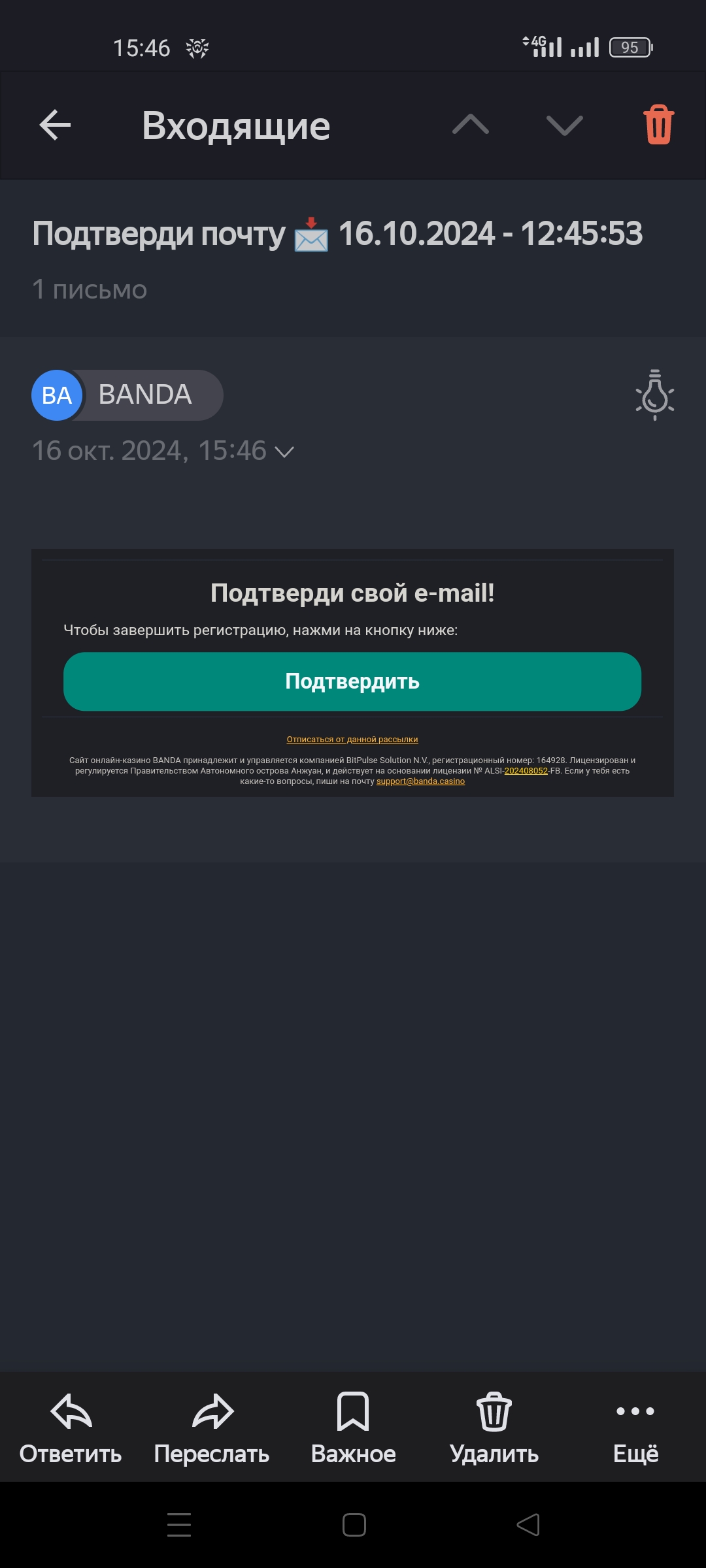Mark the email as Важное
This screenshot has height=1568, width=706.
point(353,1429)
